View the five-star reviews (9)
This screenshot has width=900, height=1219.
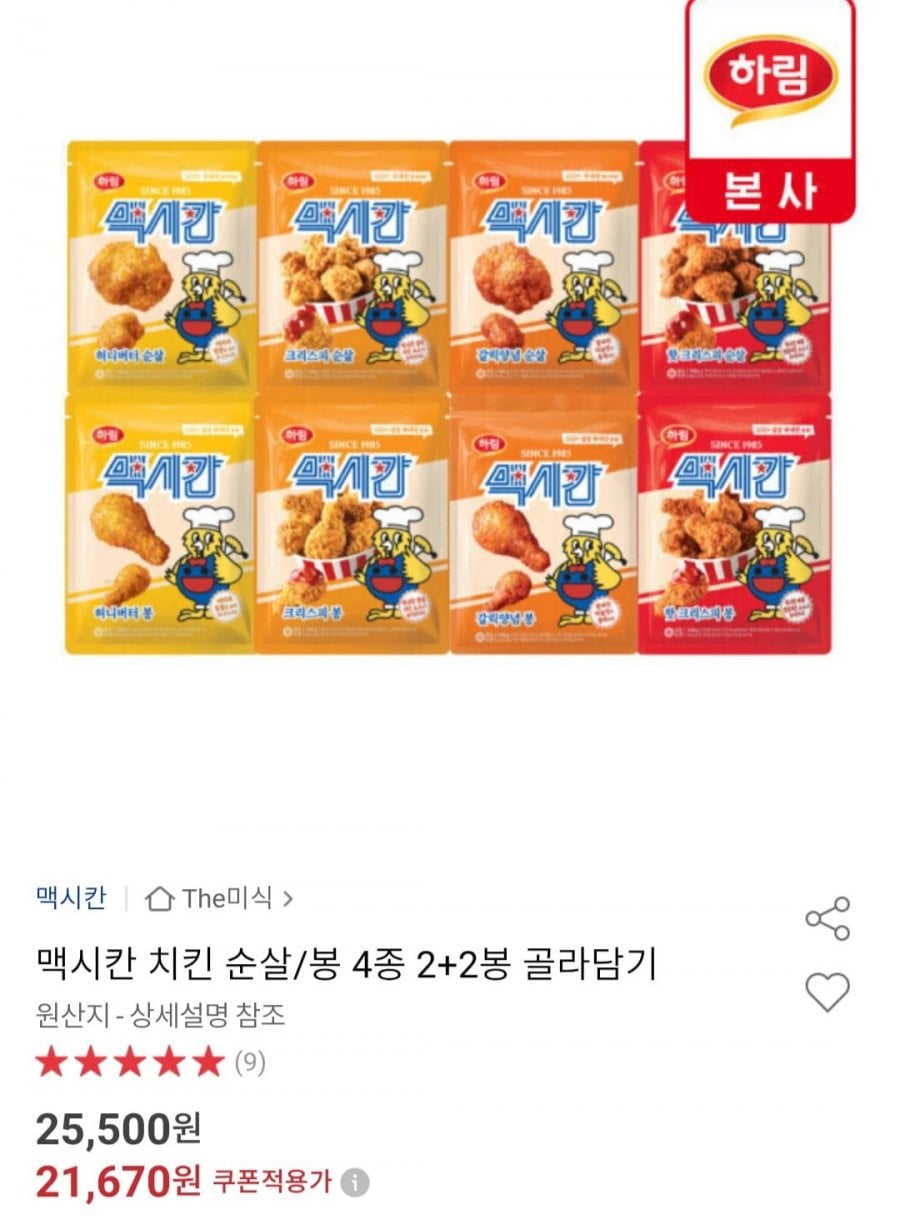(x=150, y=1062)
